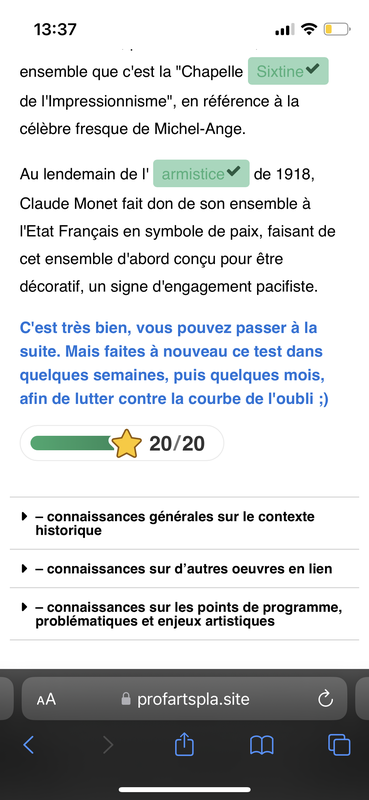
Task: Open the AA reader options in Safari
Action: 46,699
